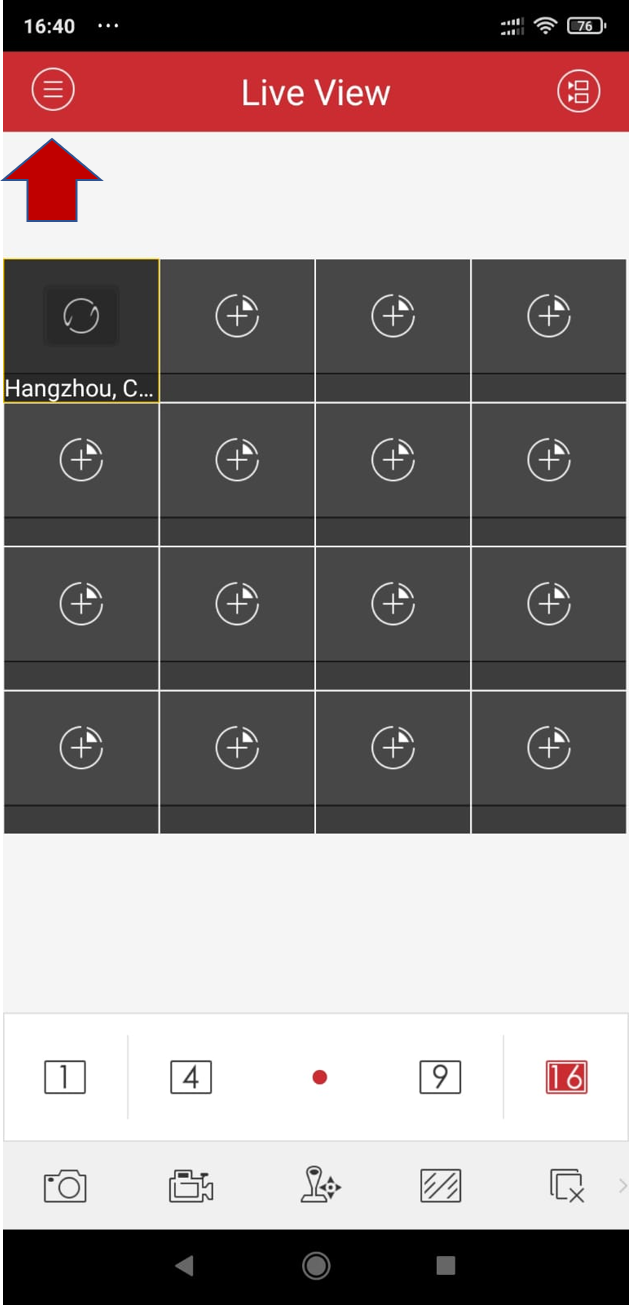
Task: Stop all live view windows
Action: point(567,1186)
